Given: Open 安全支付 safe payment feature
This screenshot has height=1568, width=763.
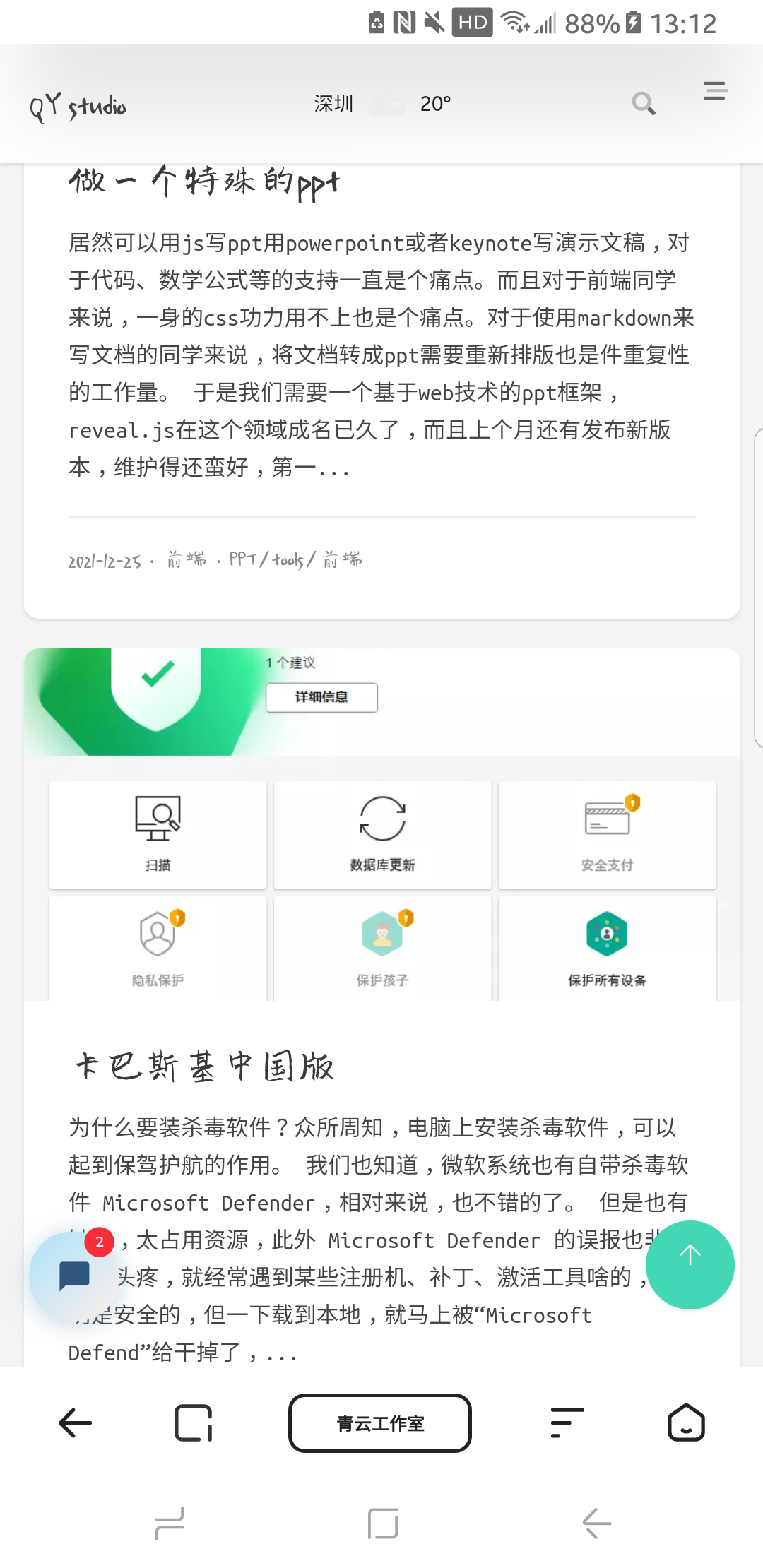Looking at the screenshot, I should (606, 833).
